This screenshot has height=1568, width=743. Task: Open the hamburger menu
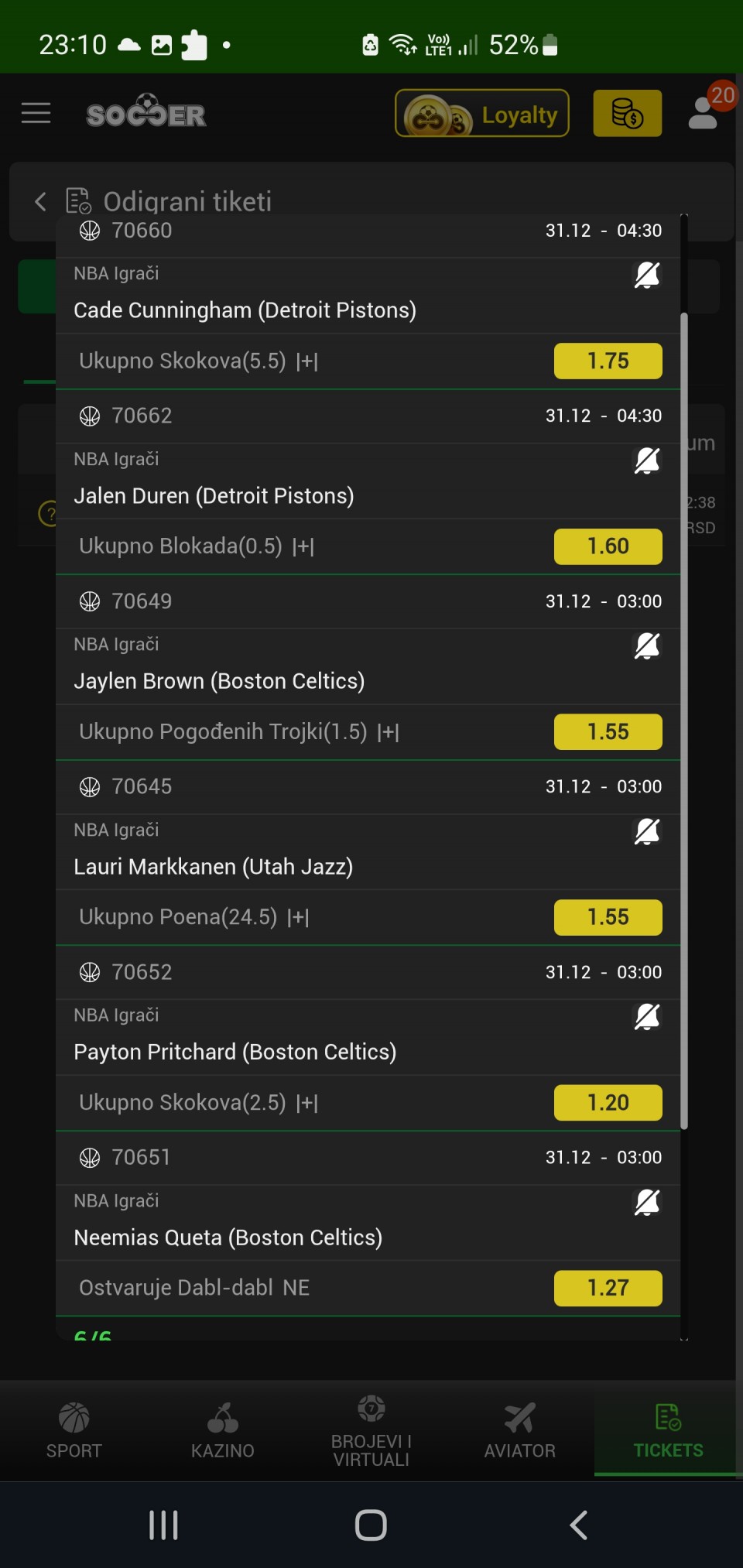(x=36, y=114)
